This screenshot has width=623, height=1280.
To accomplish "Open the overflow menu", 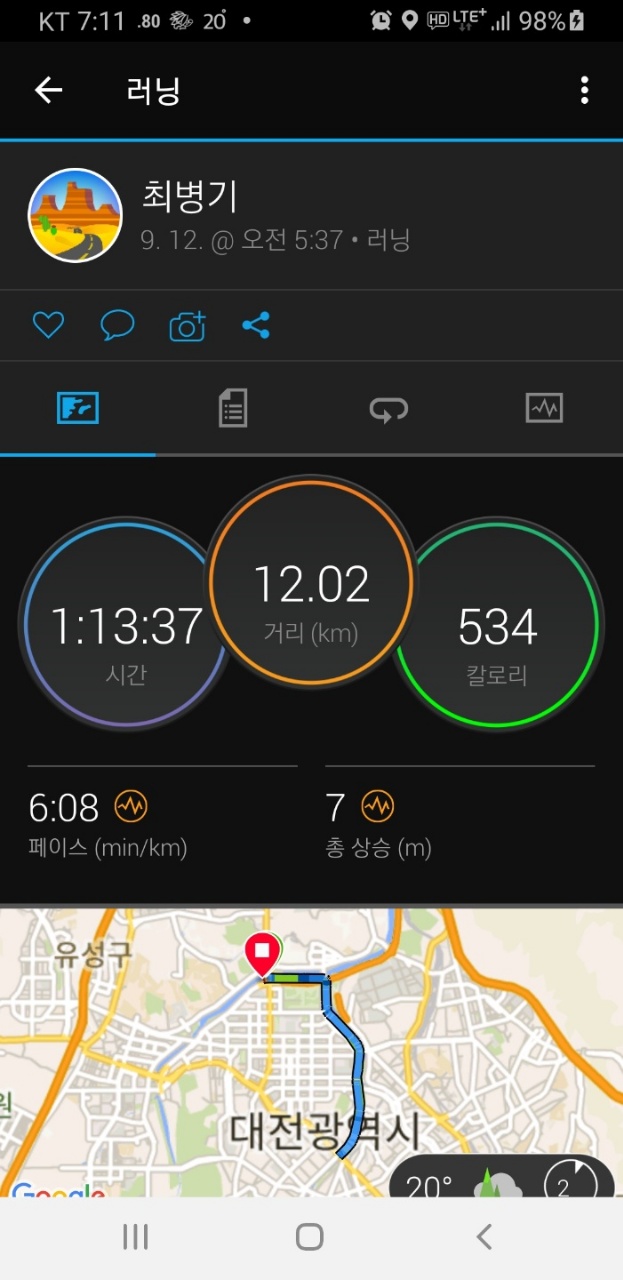I will [584, 91].
